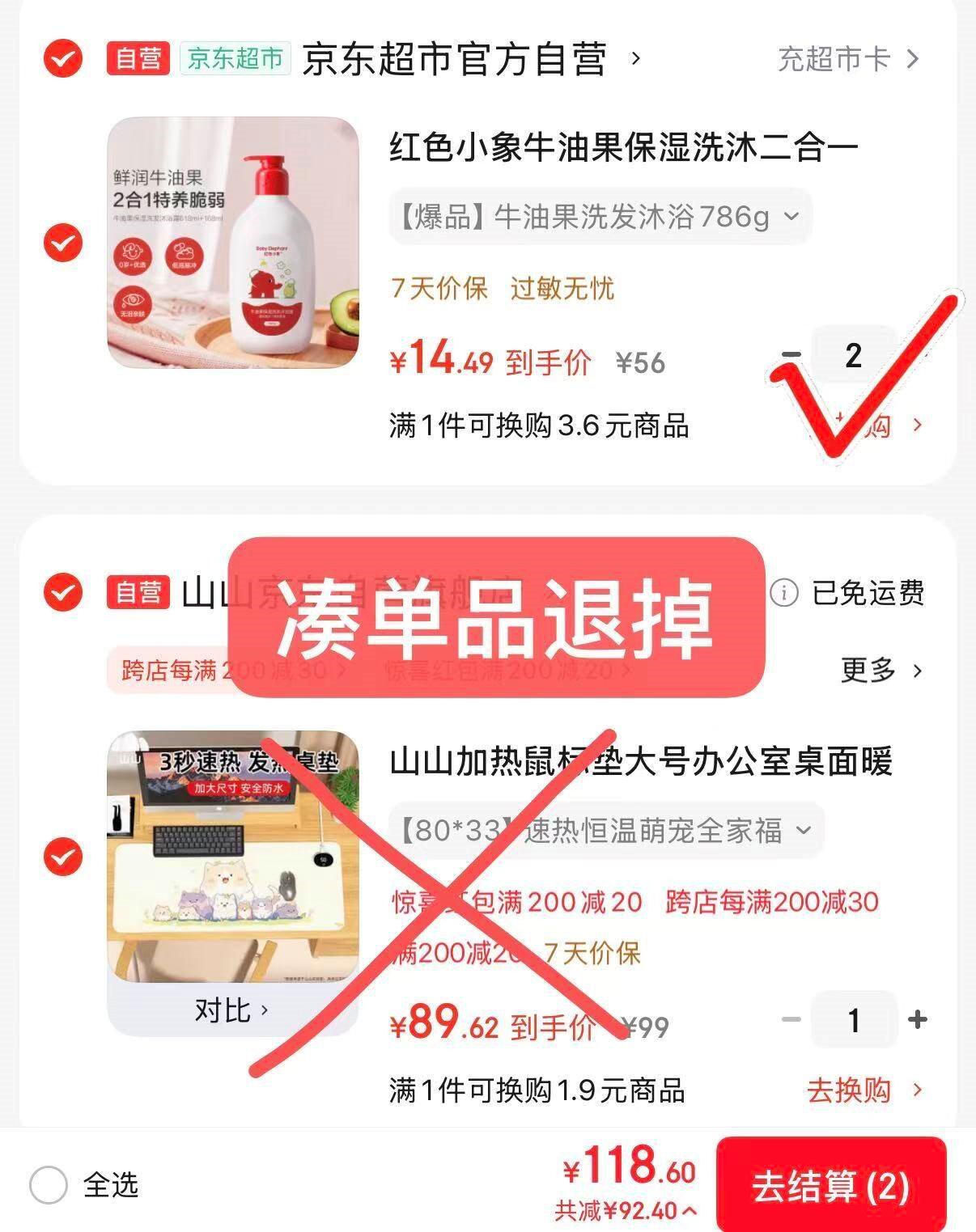Tap 对比 under the mouse pad
Screen dimensions: 976x1232
(x=231, y=1010)
